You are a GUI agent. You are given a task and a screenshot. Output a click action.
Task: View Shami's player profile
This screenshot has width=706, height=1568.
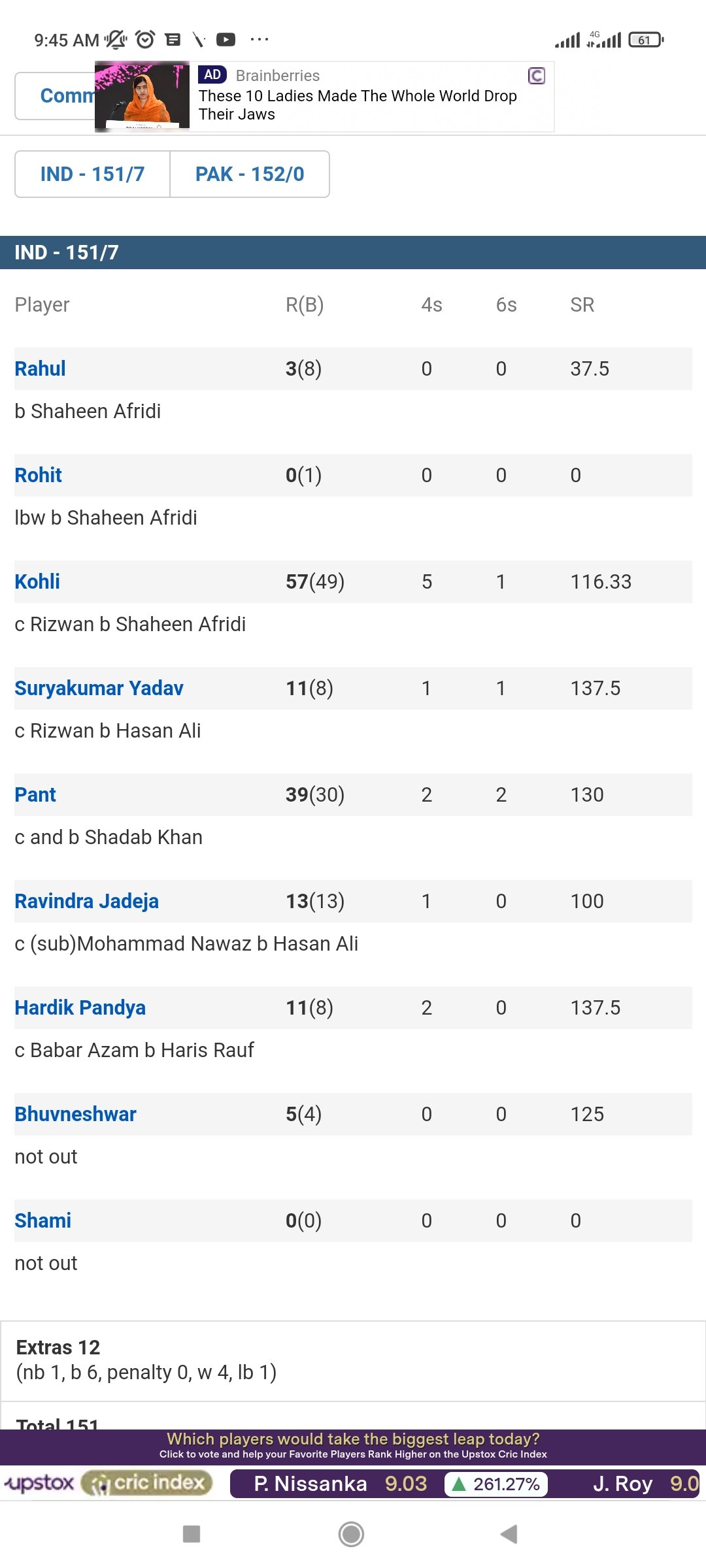pyautogui.click(x=42, y=1220)
